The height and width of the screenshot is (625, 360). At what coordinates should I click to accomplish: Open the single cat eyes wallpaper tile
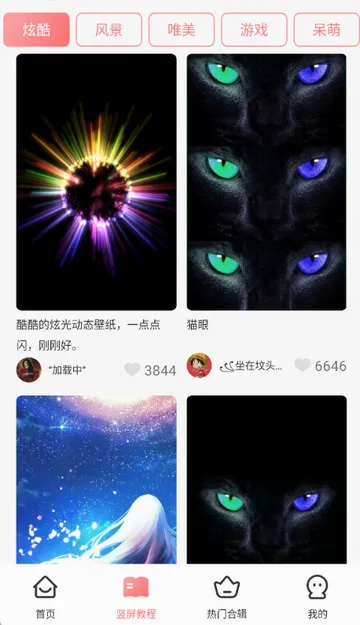(266, 480)
